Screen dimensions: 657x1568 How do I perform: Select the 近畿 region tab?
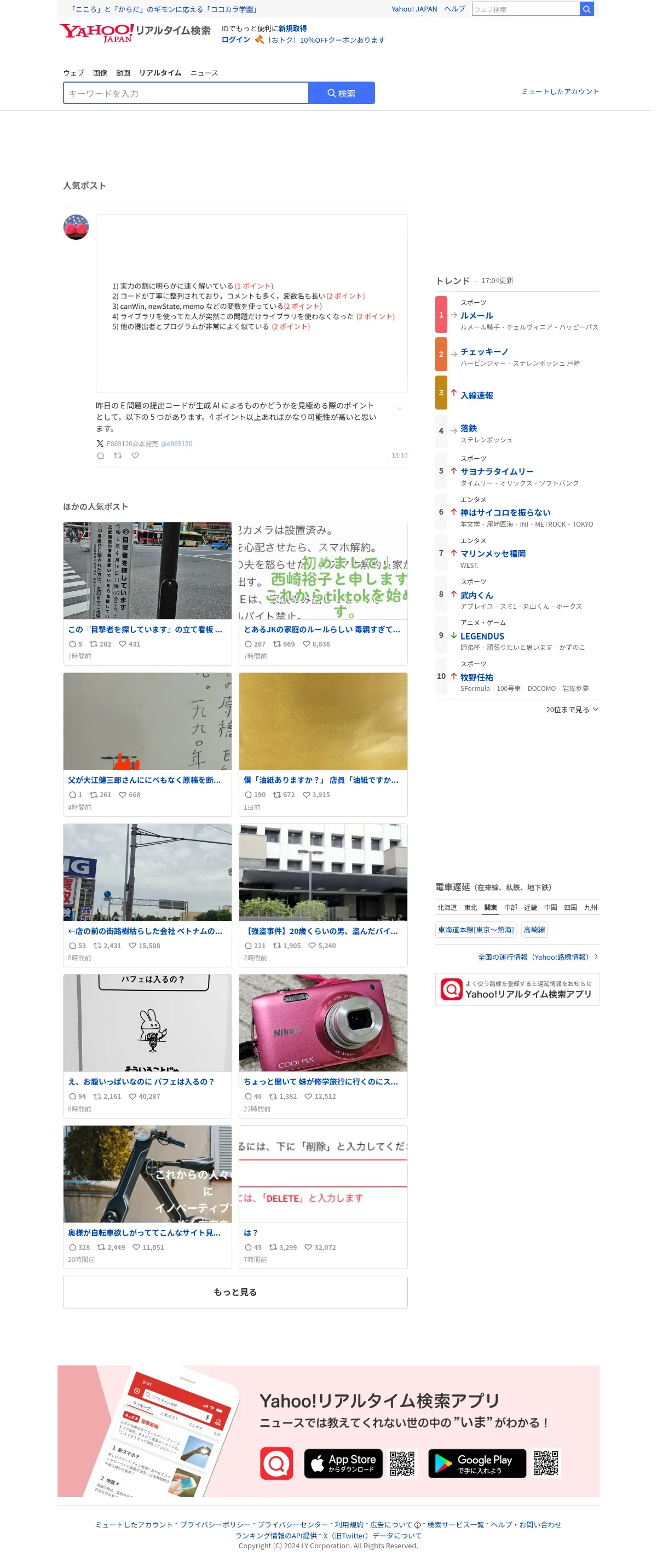click(x=530, y=908)
